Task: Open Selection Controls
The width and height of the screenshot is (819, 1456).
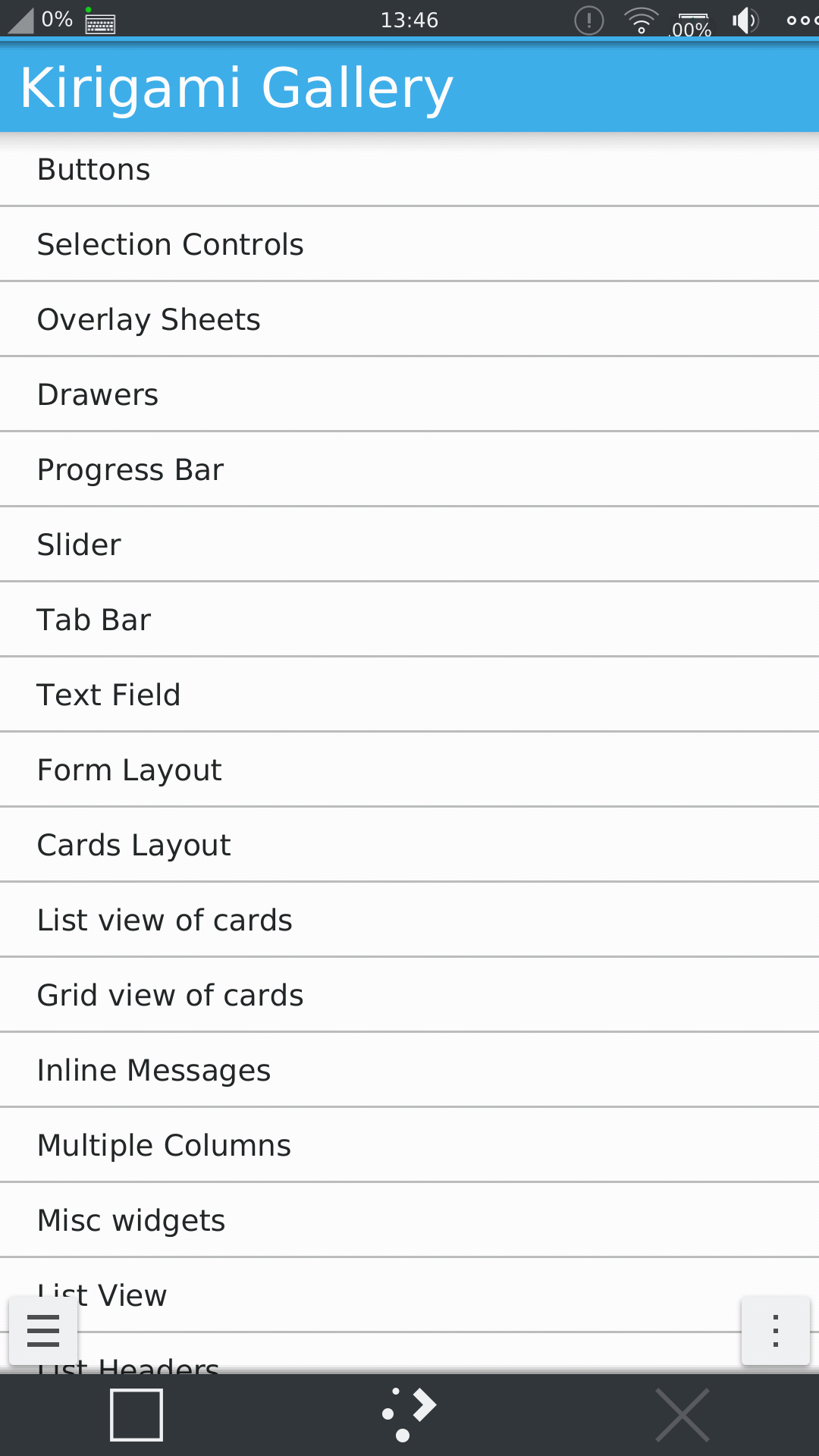Action: tap(170, 245)
